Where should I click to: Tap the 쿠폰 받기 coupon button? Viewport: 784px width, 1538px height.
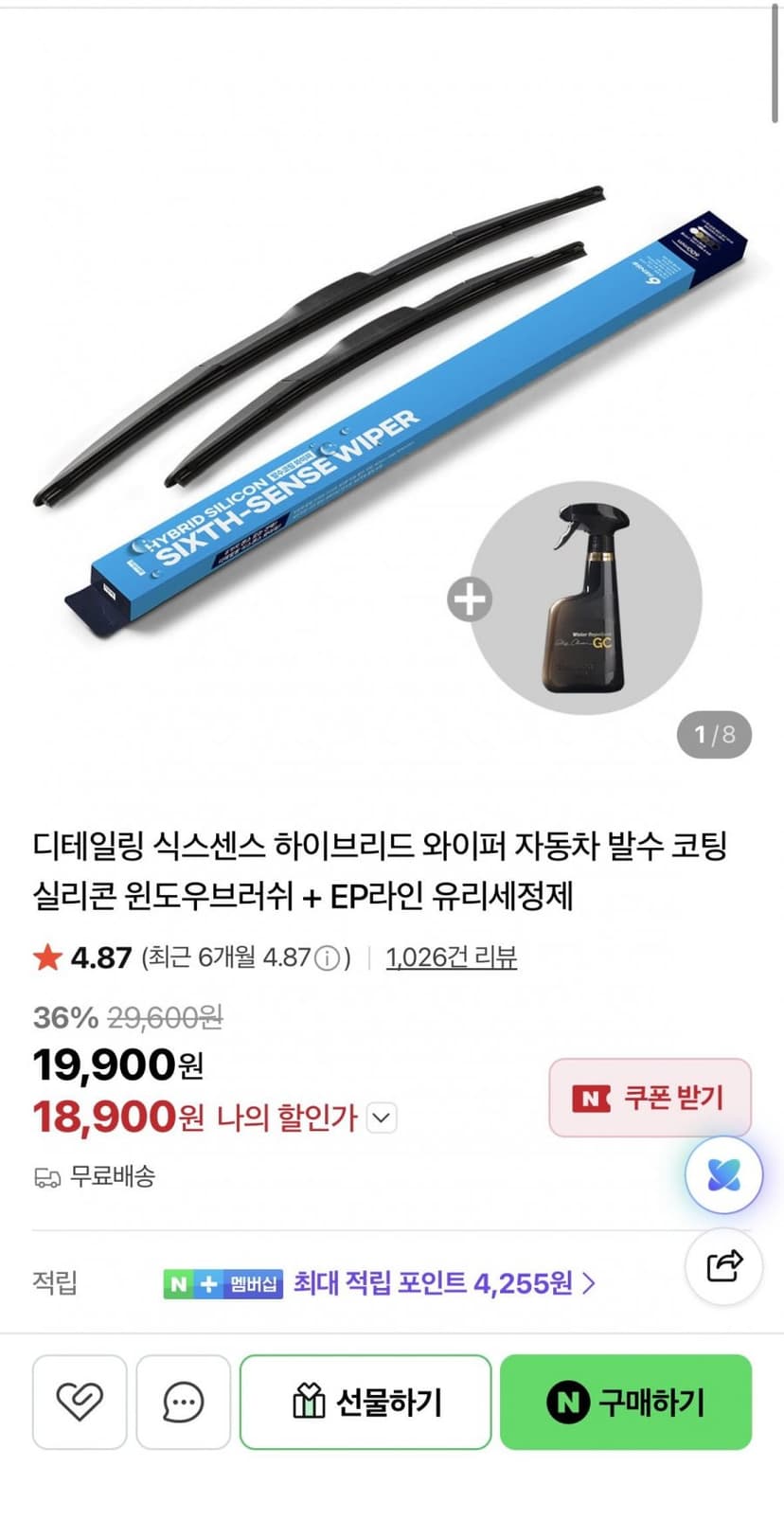650,1098
